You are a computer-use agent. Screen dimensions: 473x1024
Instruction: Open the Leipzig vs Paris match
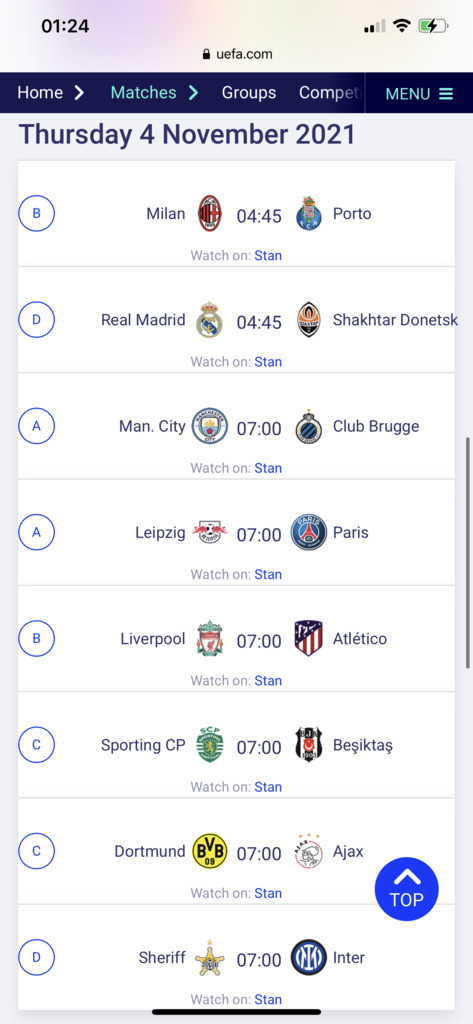pyautogui.click(x=236, y=533)
